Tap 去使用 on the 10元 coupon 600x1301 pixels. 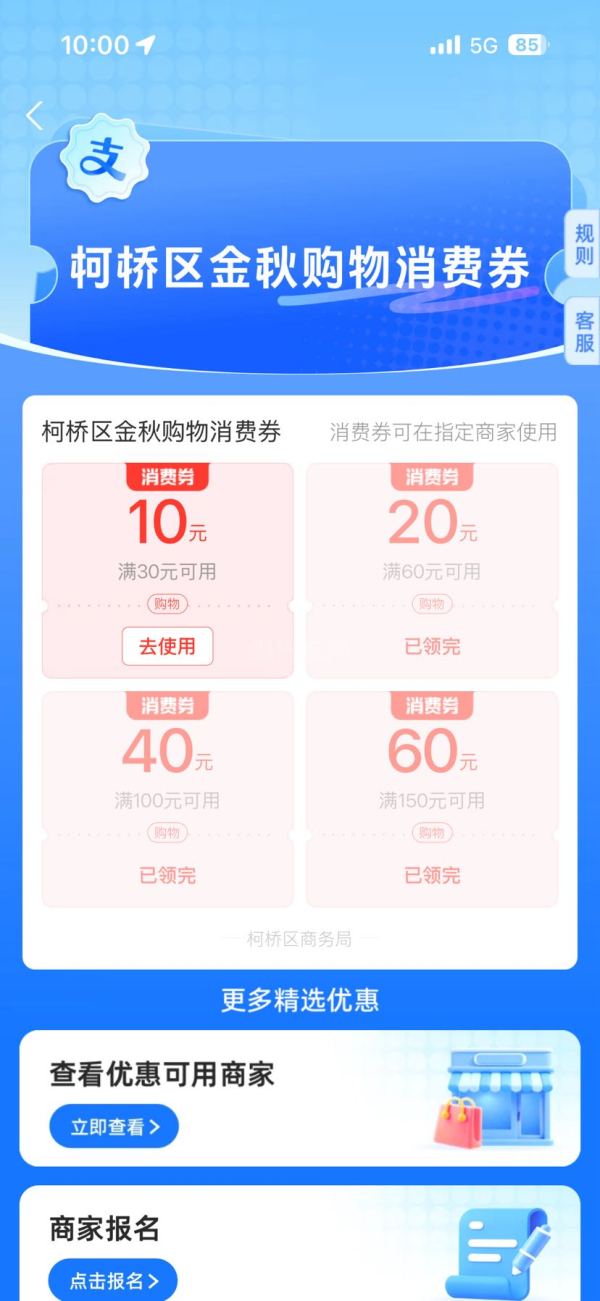coord(167,646)
